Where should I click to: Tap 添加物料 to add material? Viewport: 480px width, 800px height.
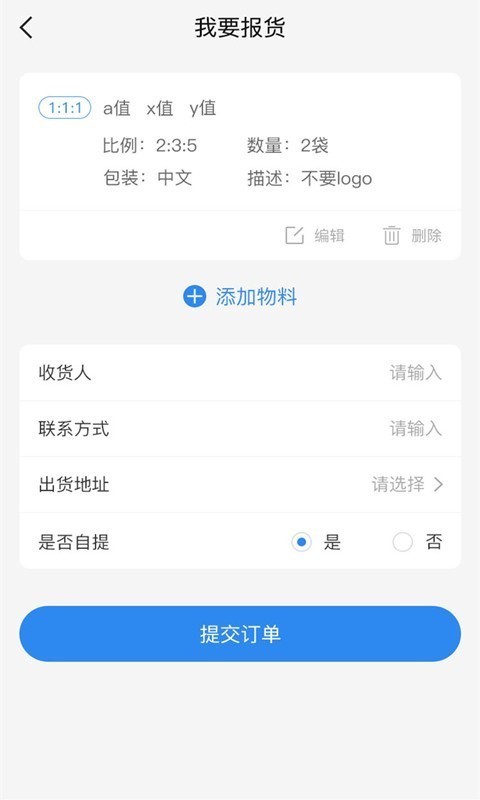pyautogui.click(x=240, y=296)
